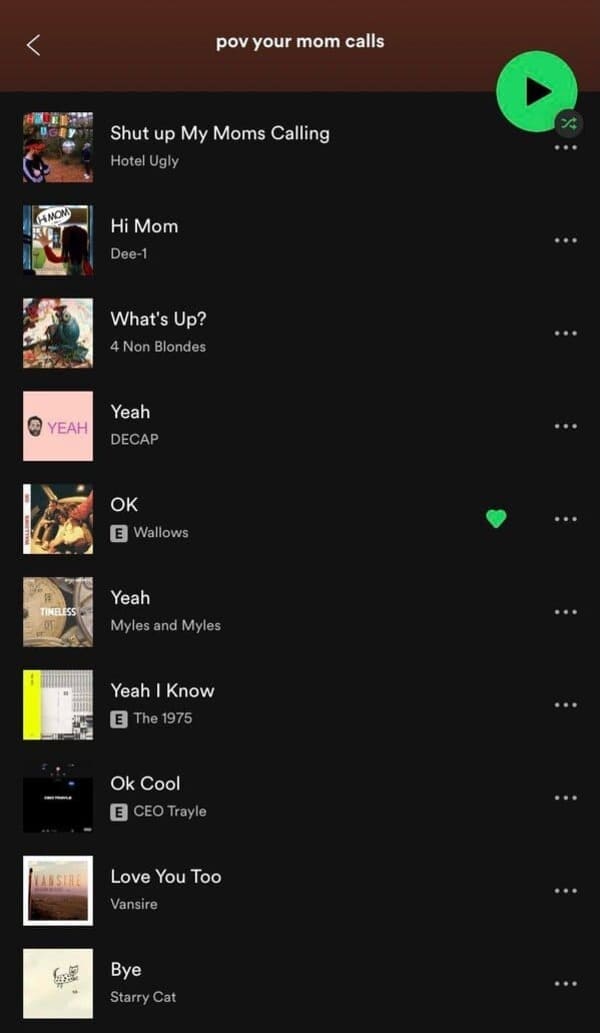The image size is (600, 1033).
Task: Open options for Shut up My Moms Calling
Action: pyautogui.click(x=565, y=147)
